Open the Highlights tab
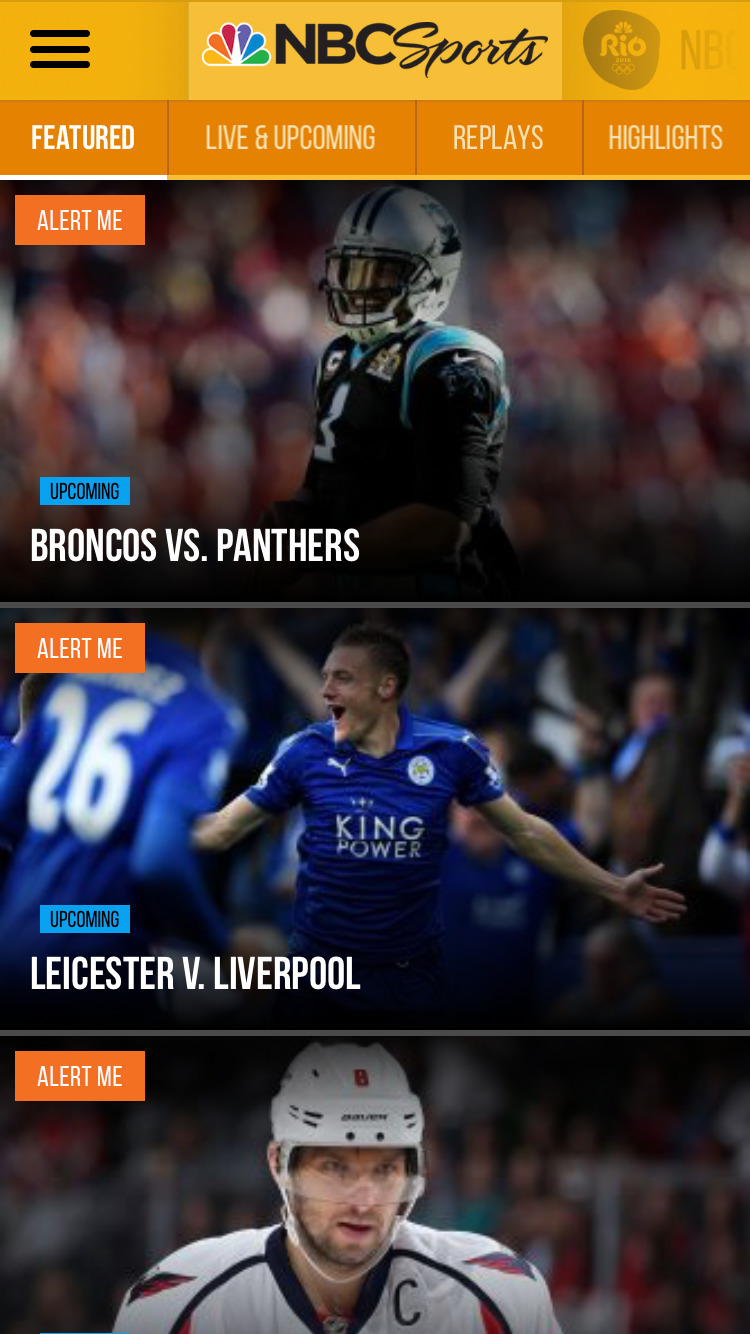The image size is (750, 1334). (x=666, y=138)
